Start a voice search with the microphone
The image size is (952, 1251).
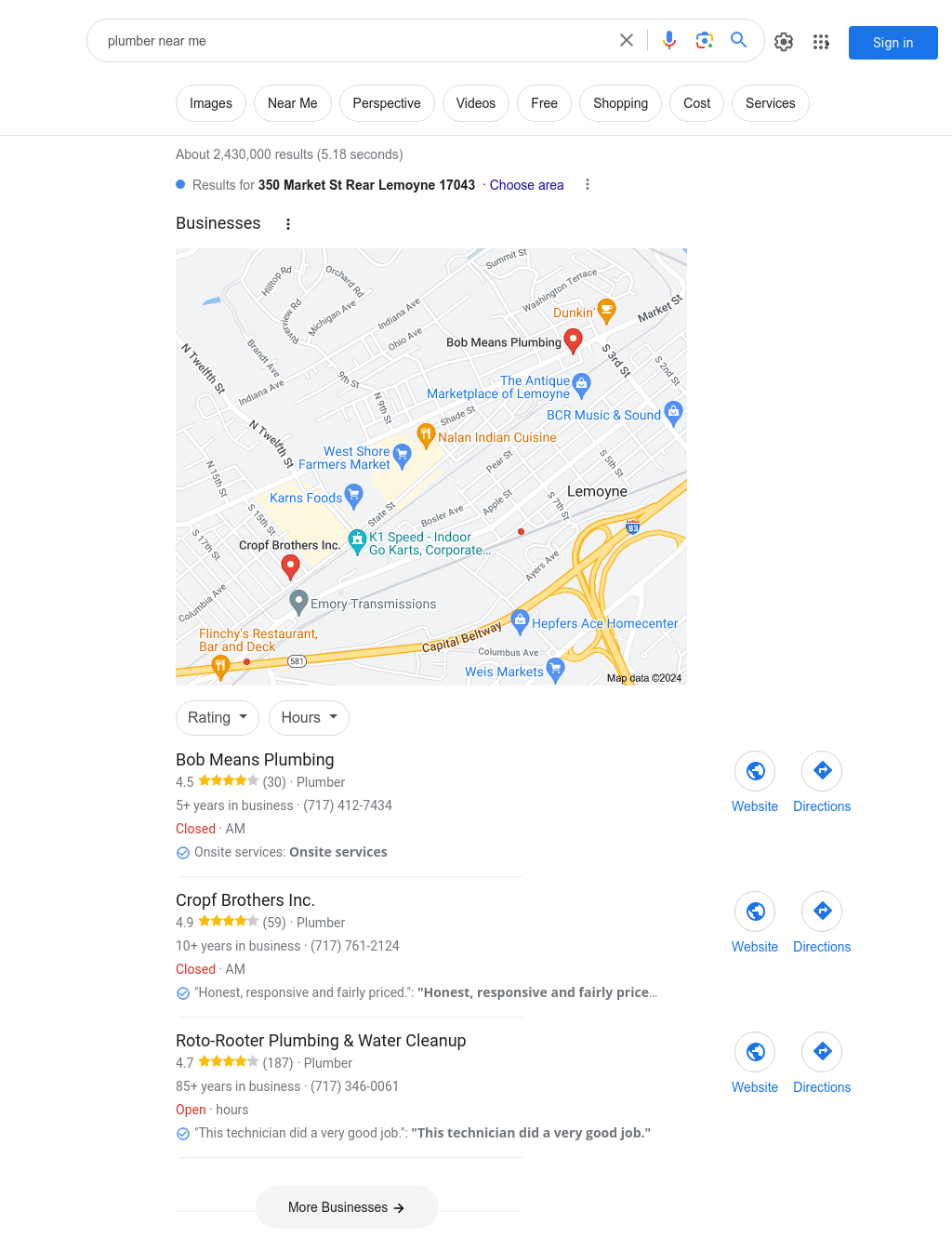coord(669,40)
